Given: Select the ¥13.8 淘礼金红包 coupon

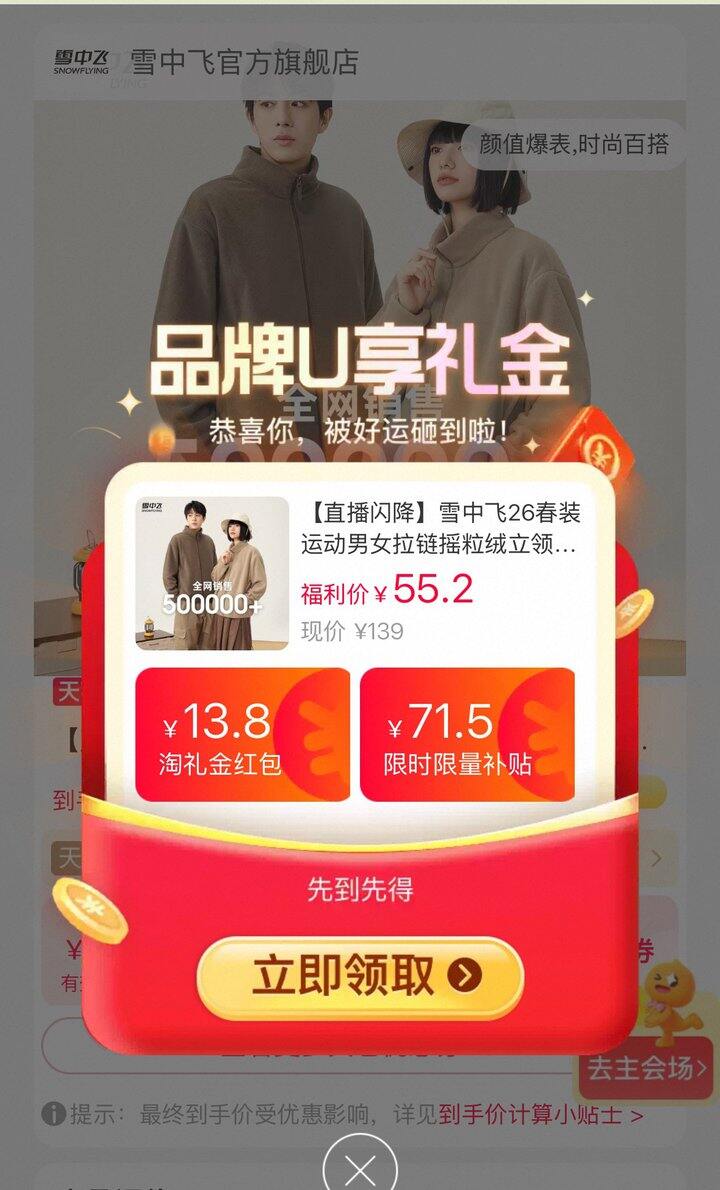Looking at the screenshot, I should (242, 734).
